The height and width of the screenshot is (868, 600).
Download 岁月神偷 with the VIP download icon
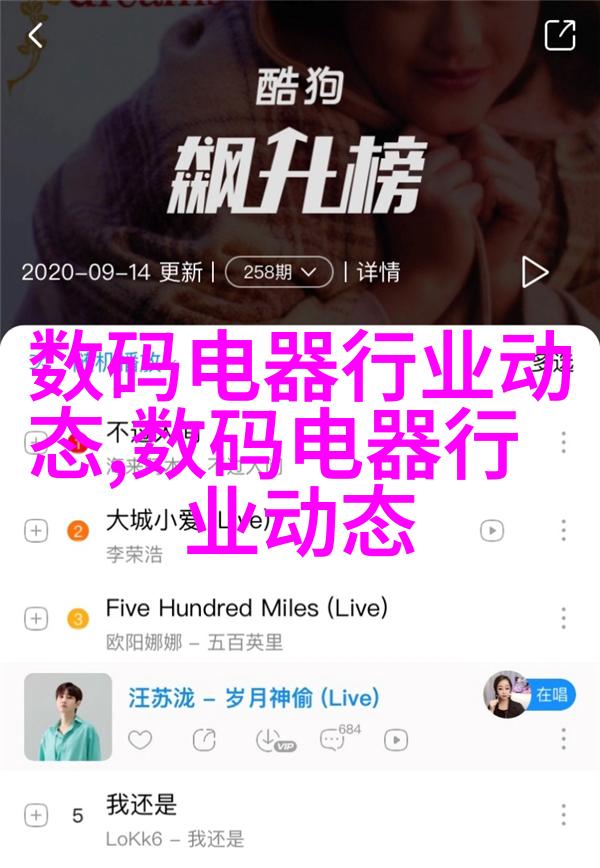(270, 740)
